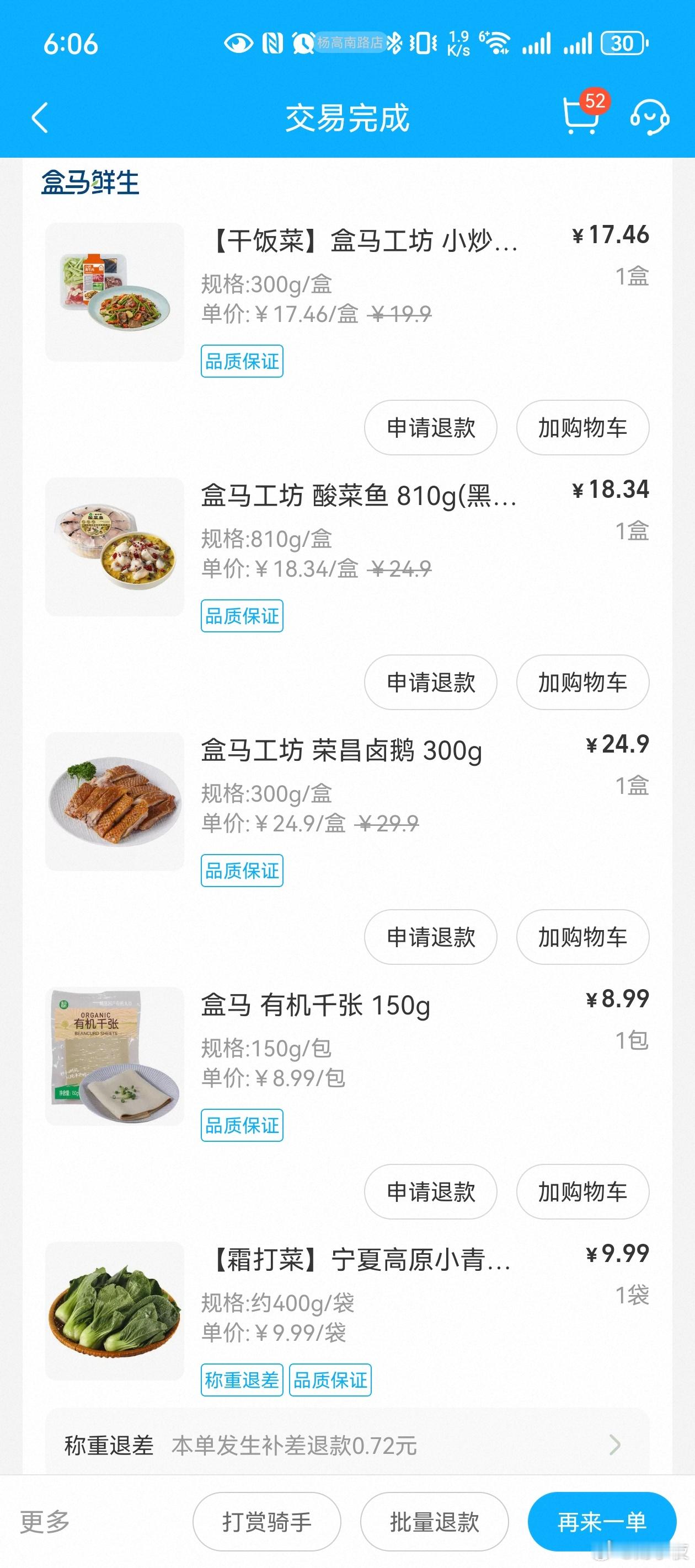
Task: Open the 更多 options
Action: [45, 1521]
